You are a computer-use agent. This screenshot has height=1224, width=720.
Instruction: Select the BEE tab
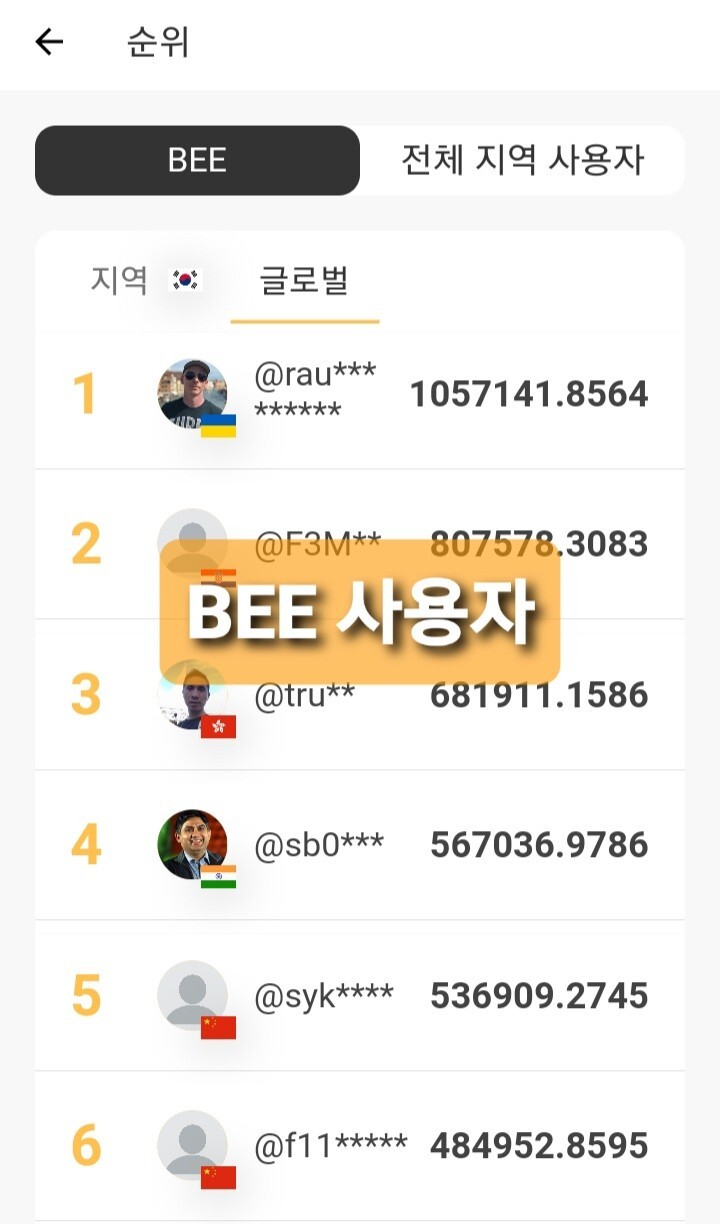pos(197,160)
